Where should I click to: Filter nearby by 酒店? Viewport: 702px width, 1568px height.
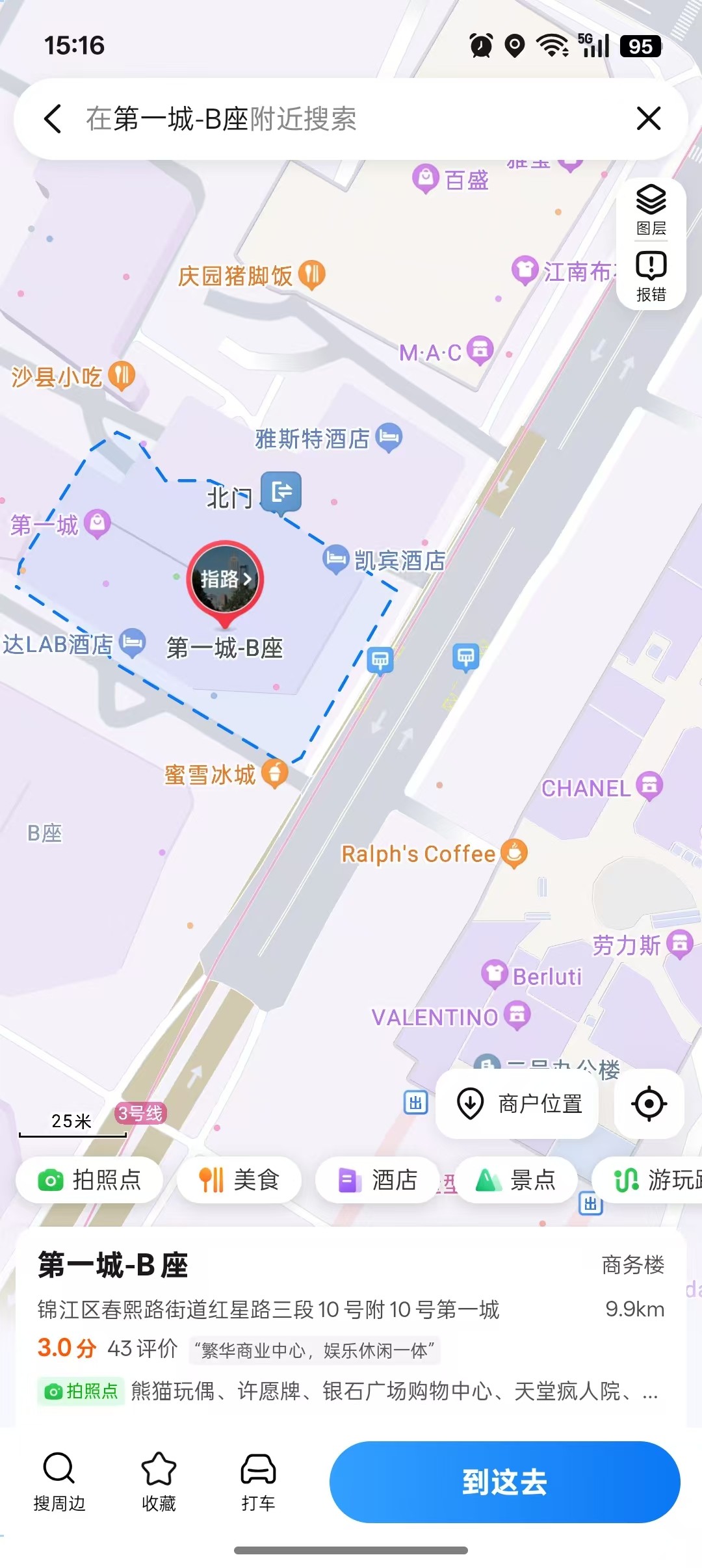pyautogui.click(x=378, y=1179)
